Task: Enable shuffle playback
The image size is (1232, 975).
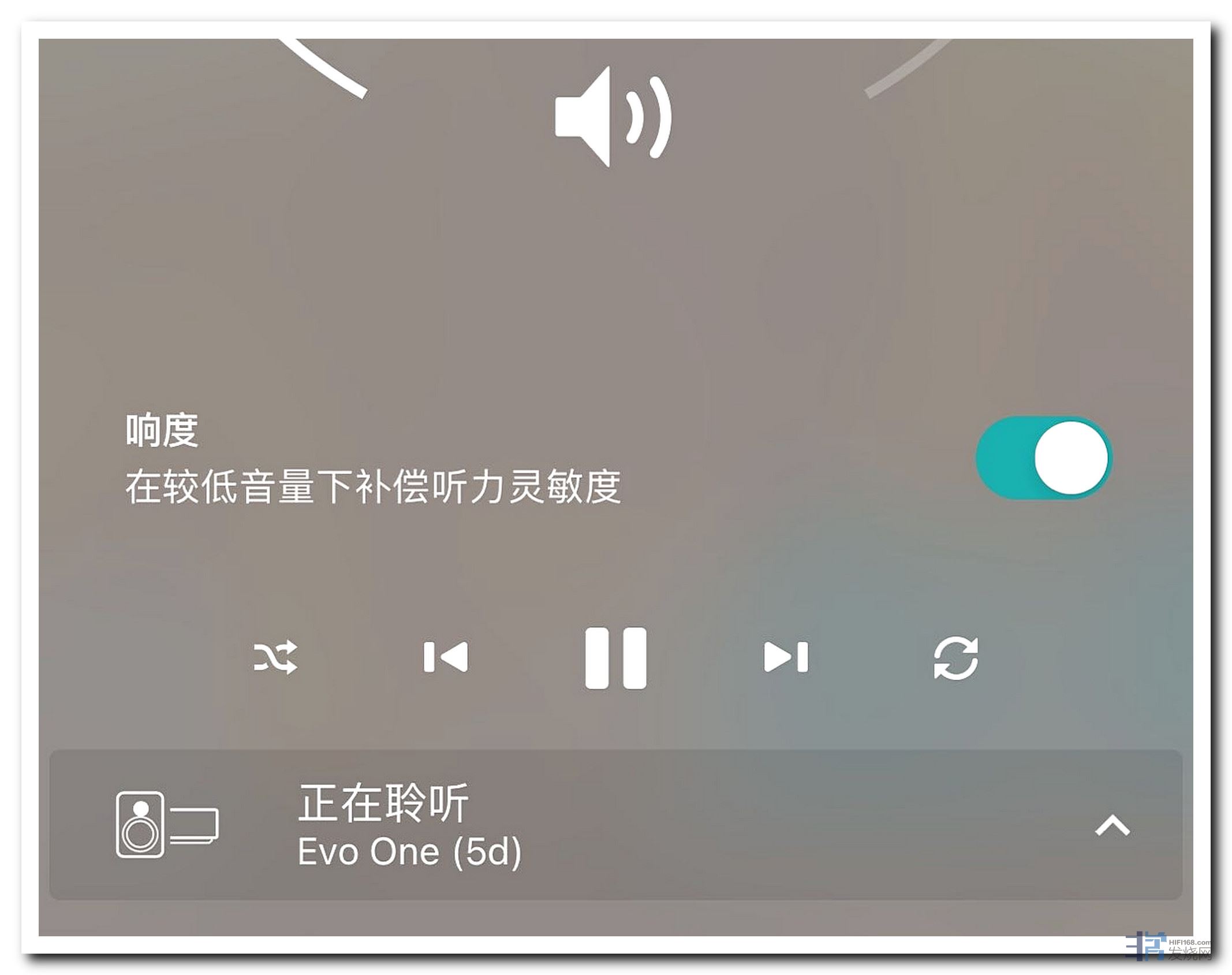Action: click(x=275, y=657)
